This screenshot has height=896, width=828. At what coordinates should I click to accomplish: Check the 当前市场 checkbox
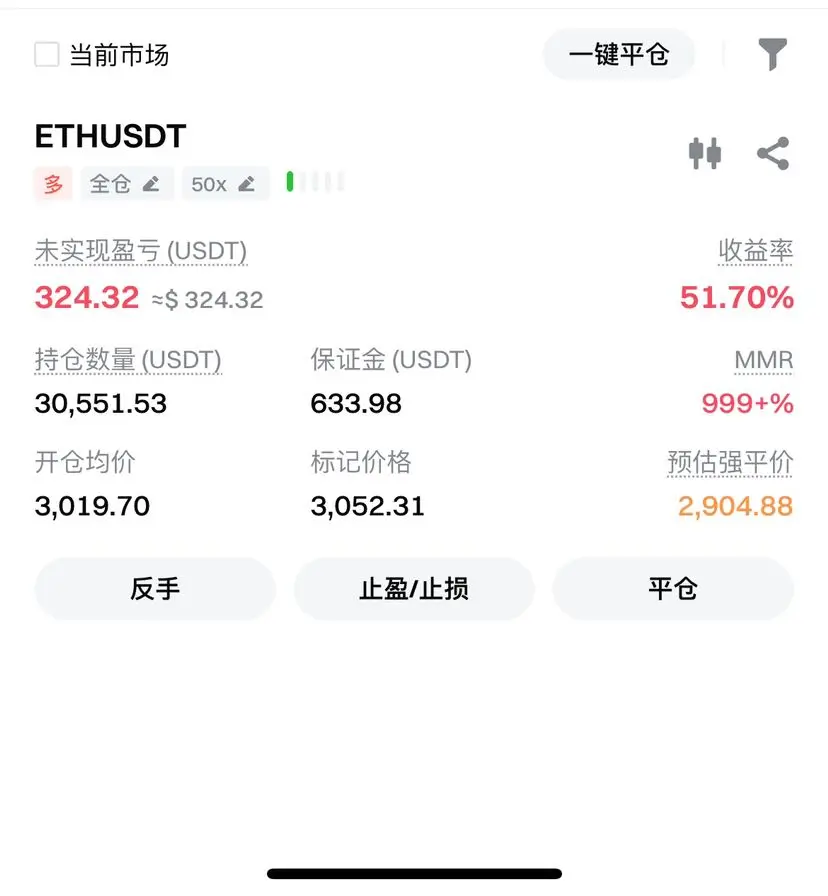tap(47, 54)
